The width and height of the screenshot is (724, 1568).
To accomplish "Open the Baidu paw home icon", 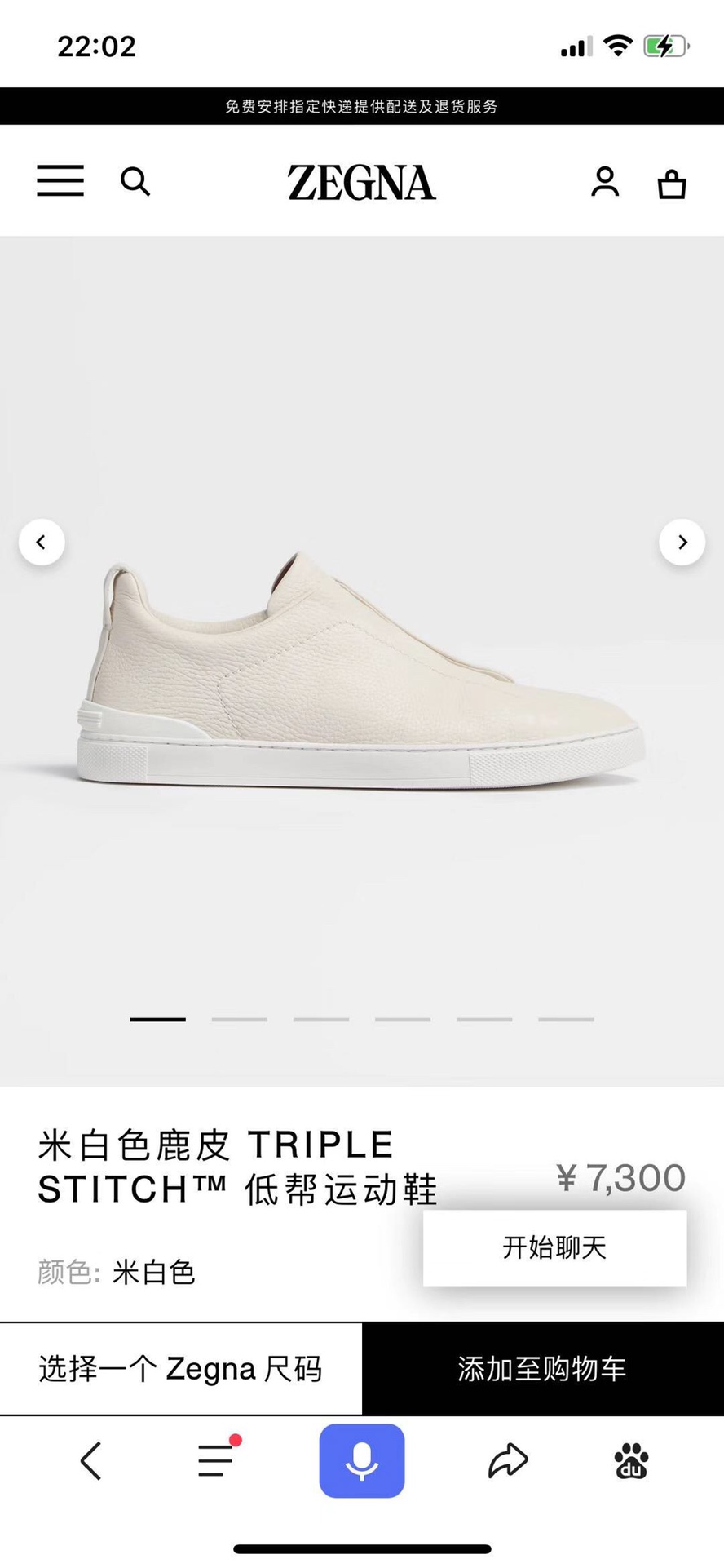I will [x=631, y=1460].
